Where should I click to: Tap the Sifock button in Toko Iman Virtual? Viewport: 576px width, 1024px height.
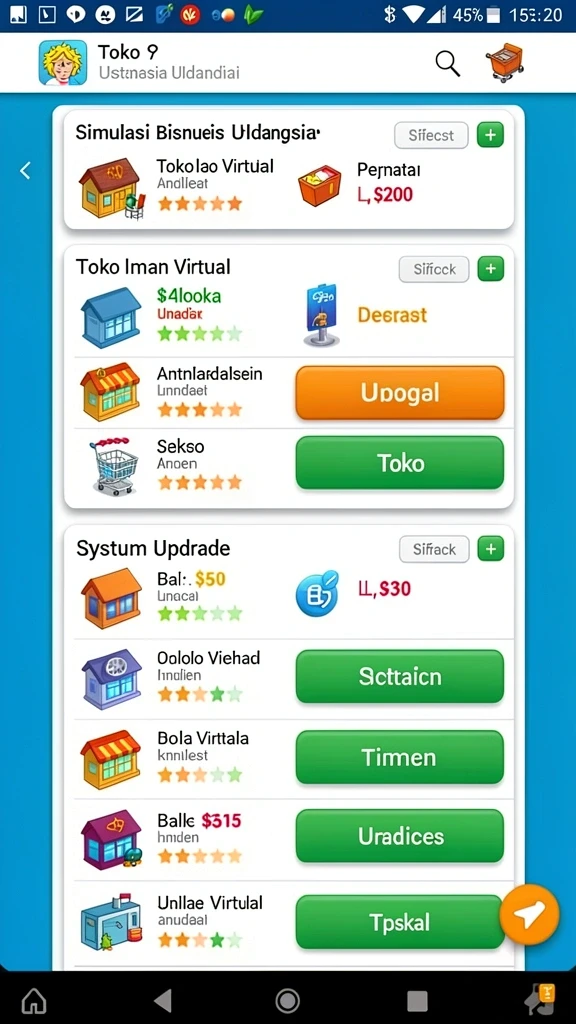pyautogui.click(x=434, y=269)
